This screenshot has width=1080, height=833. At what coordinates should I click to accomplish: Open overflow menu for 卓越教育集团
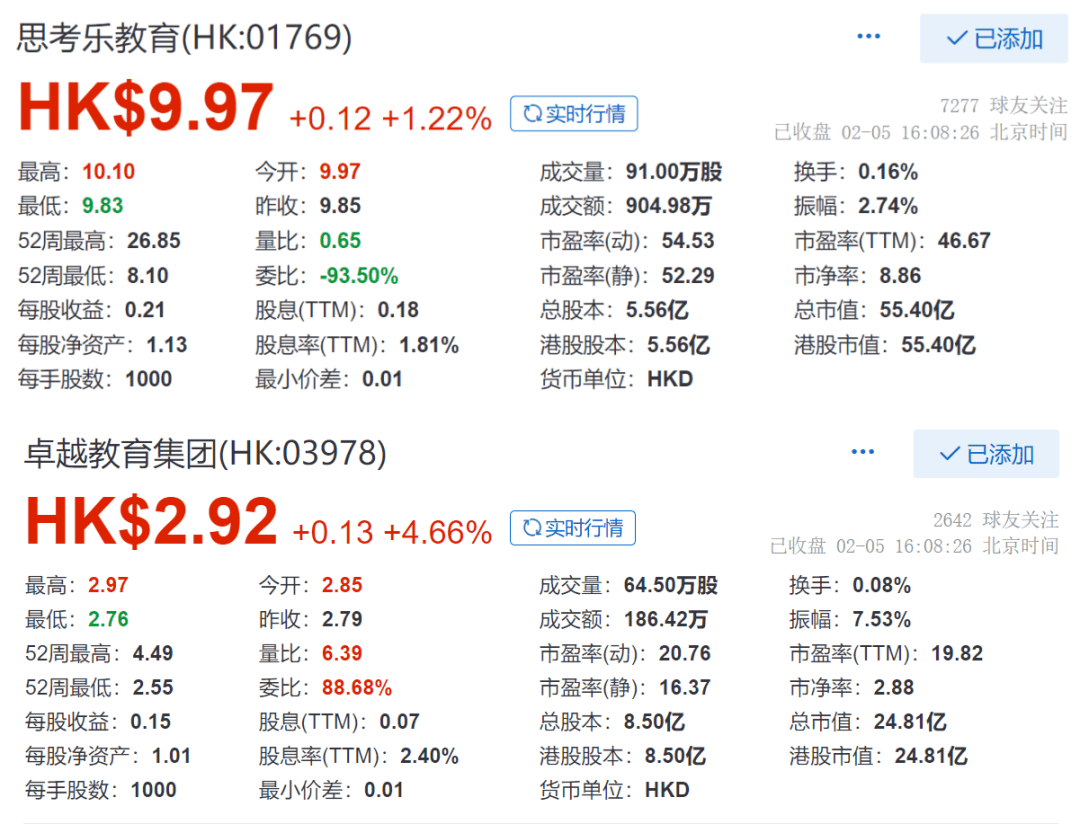pos(863,452)
